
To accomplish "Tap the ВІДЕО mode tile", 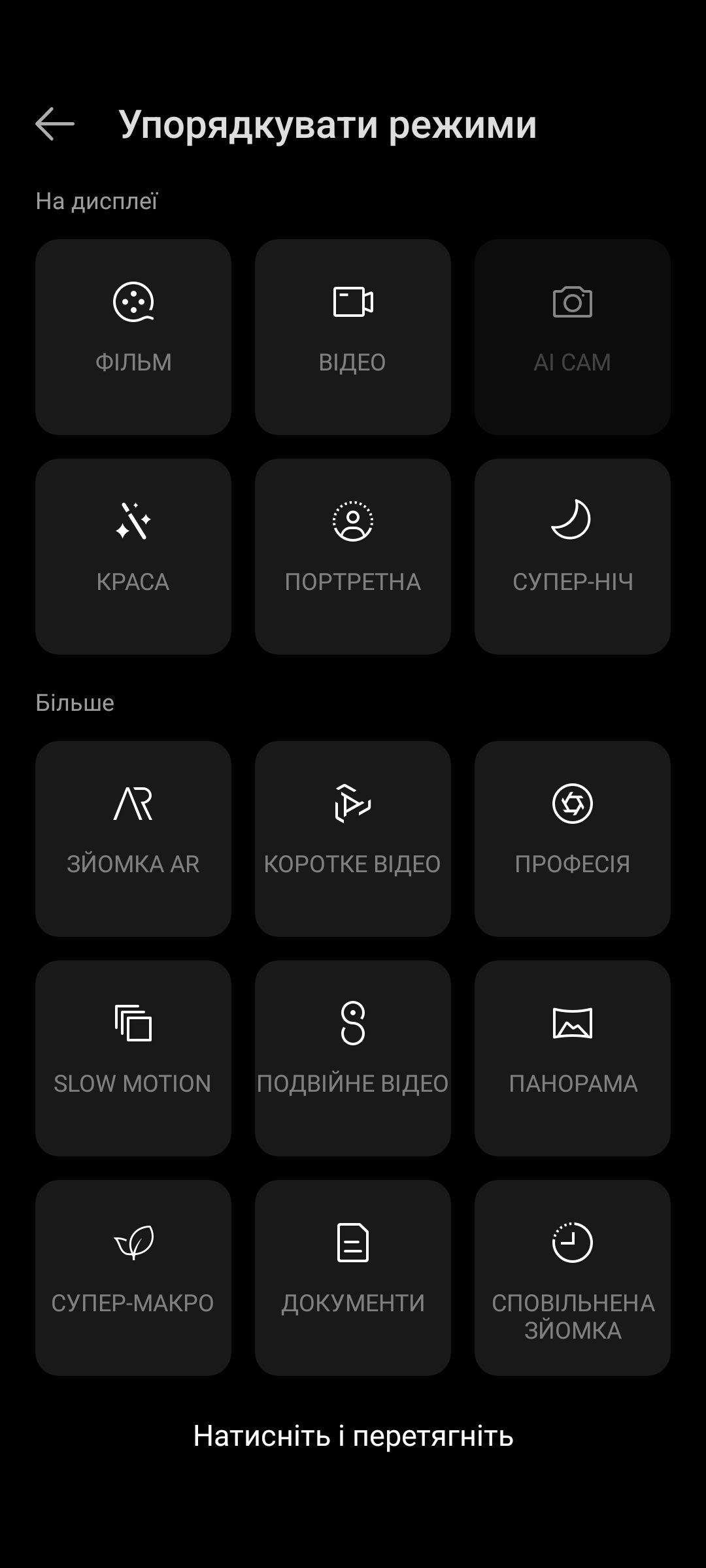I will [x=353, y=337].
